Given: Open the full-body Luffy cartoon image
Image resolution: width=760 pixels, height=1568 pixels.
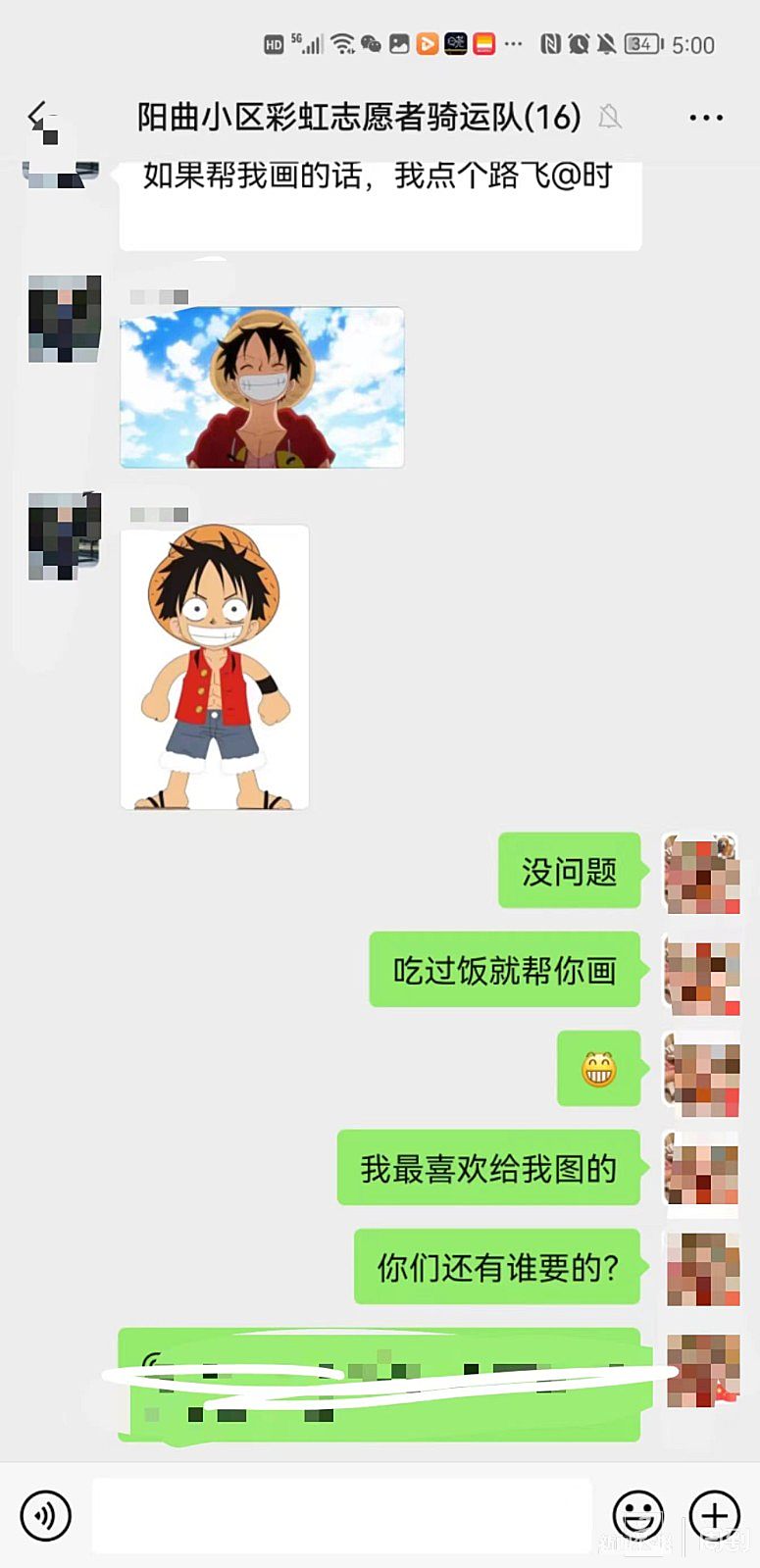Looking at the screenshot, I should pyautogui.click(x=215, y=667).
